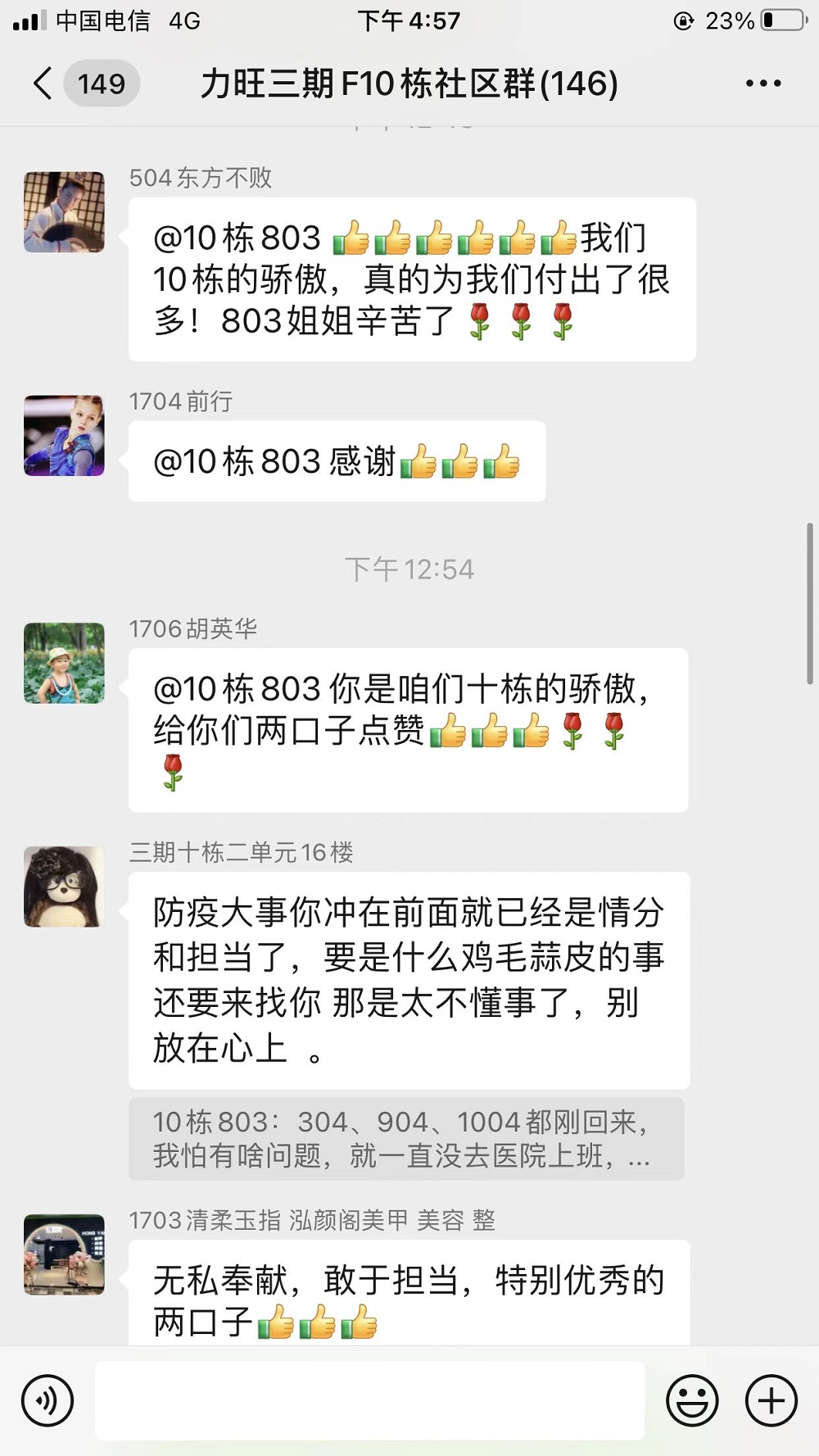Tap the message text field

click(x=369, y=1400)
